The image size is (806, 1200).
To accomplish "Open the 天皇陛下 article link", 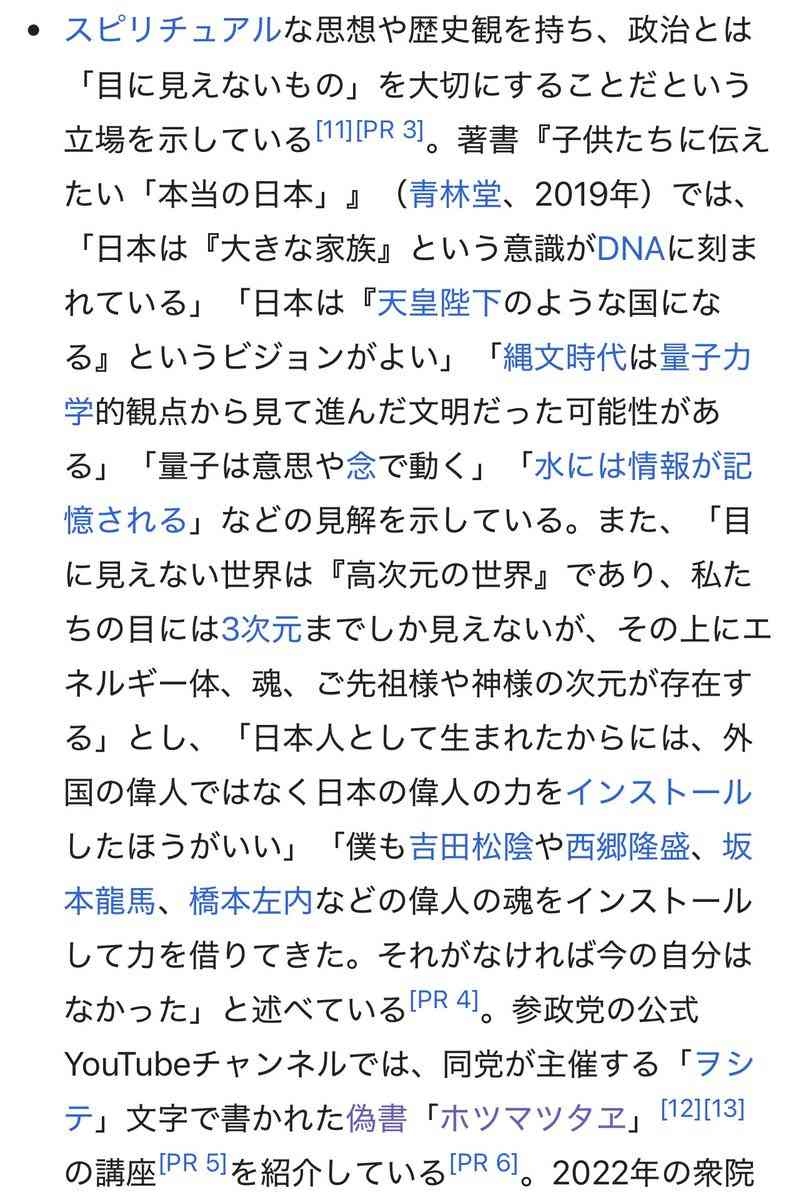I will (x=436, y=302).
